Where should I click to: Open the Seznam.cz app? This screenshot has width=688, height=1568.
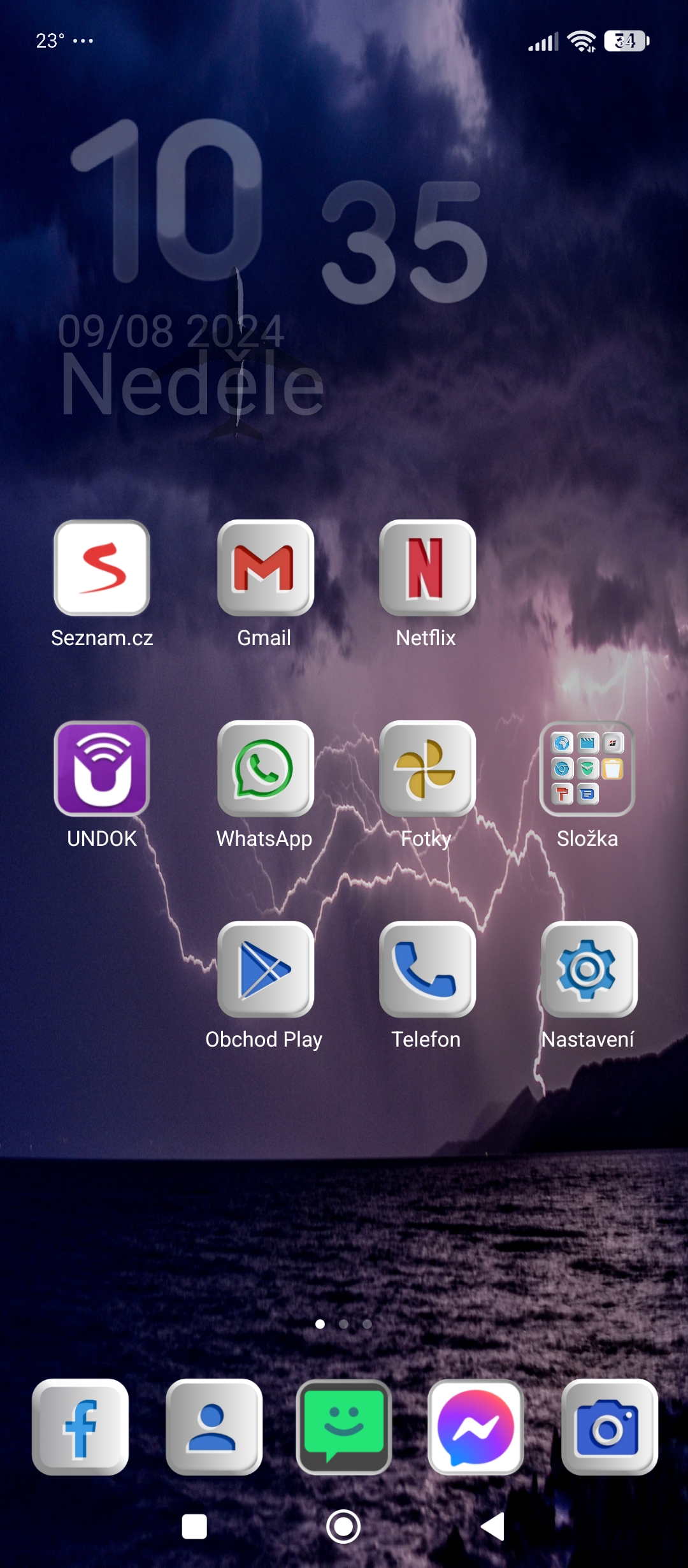coord(102,568)
